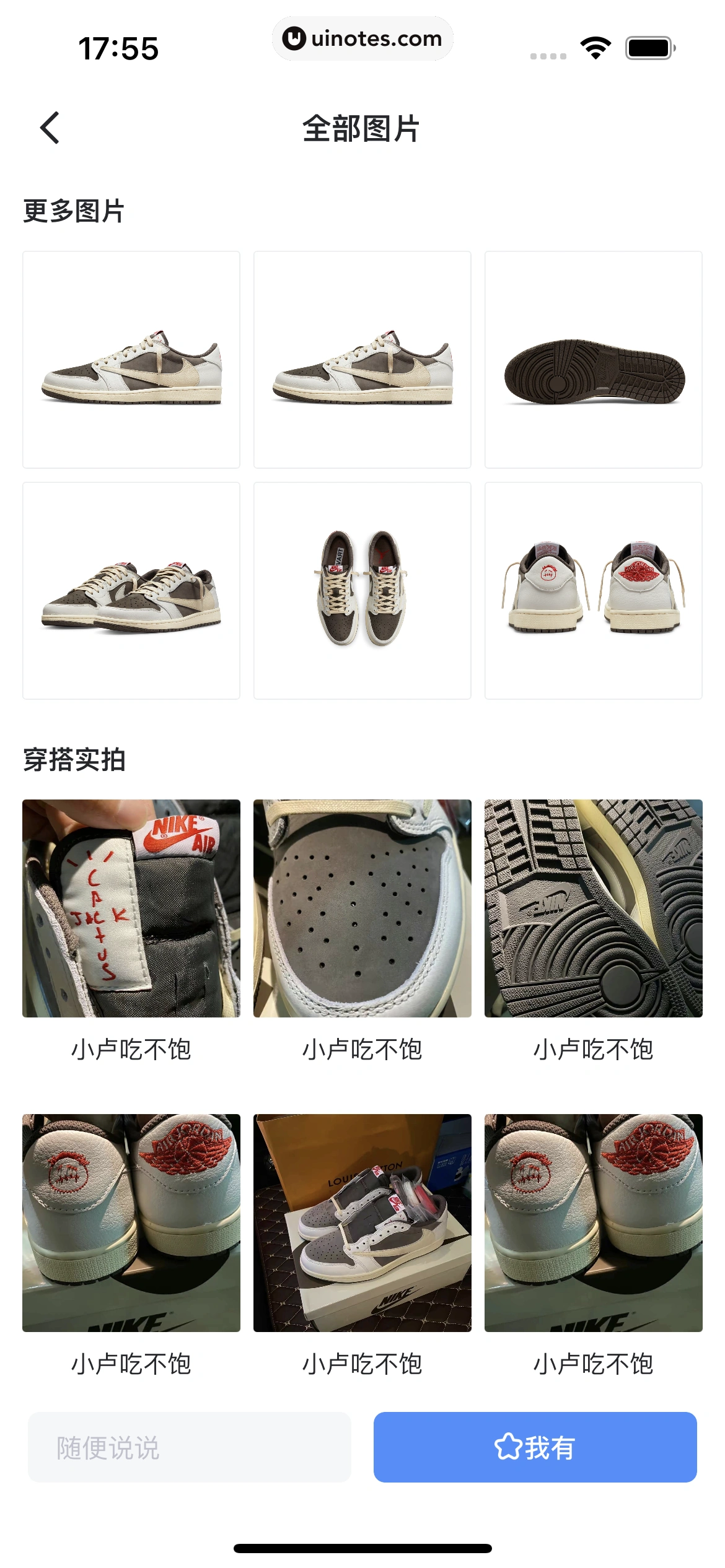Open the angled pair of shoes image

[x=131, y=591]
